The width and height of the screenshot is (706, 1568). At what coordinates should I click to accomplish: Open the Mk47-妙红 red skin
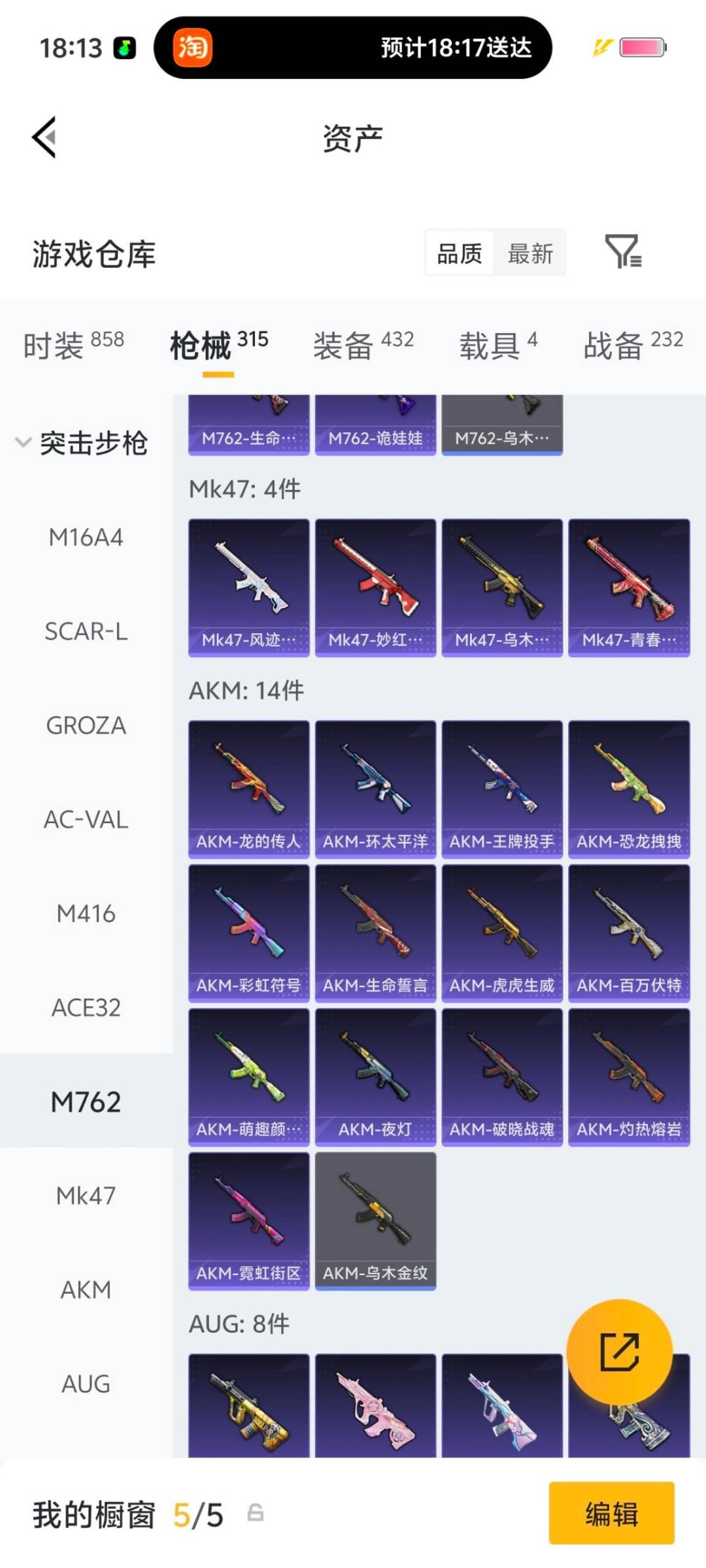[375, 585]
